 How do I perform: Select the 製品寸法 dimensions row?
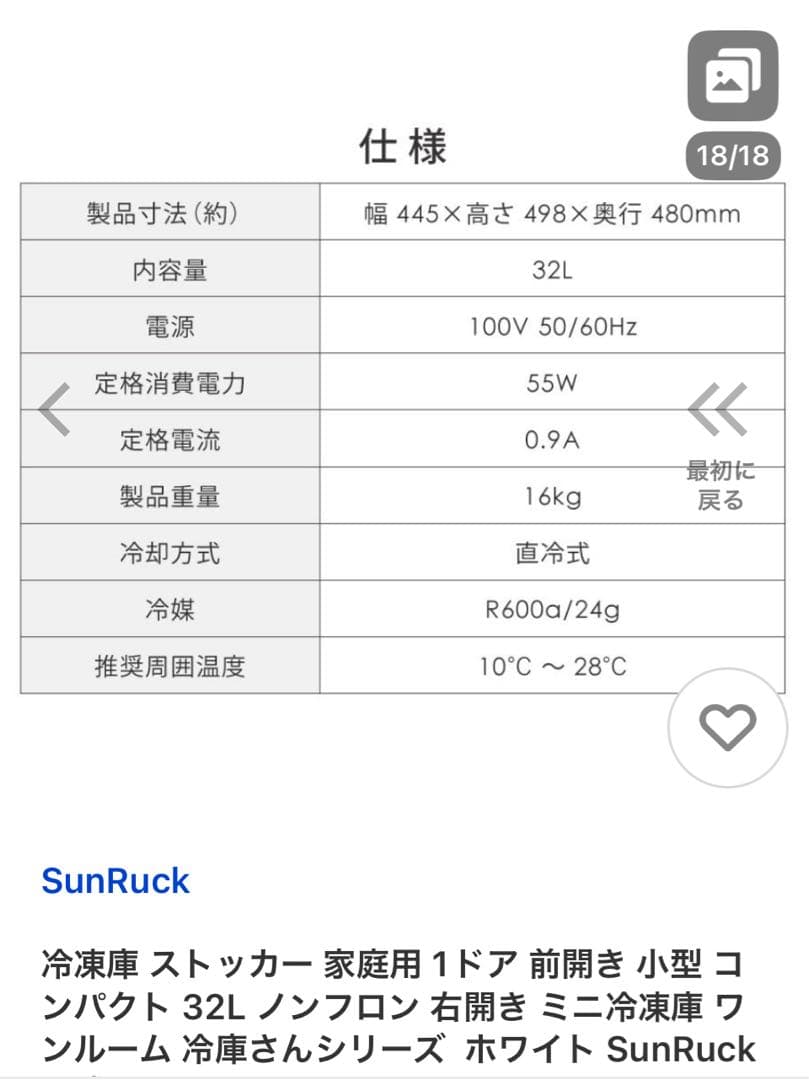(x=168, y=213)
